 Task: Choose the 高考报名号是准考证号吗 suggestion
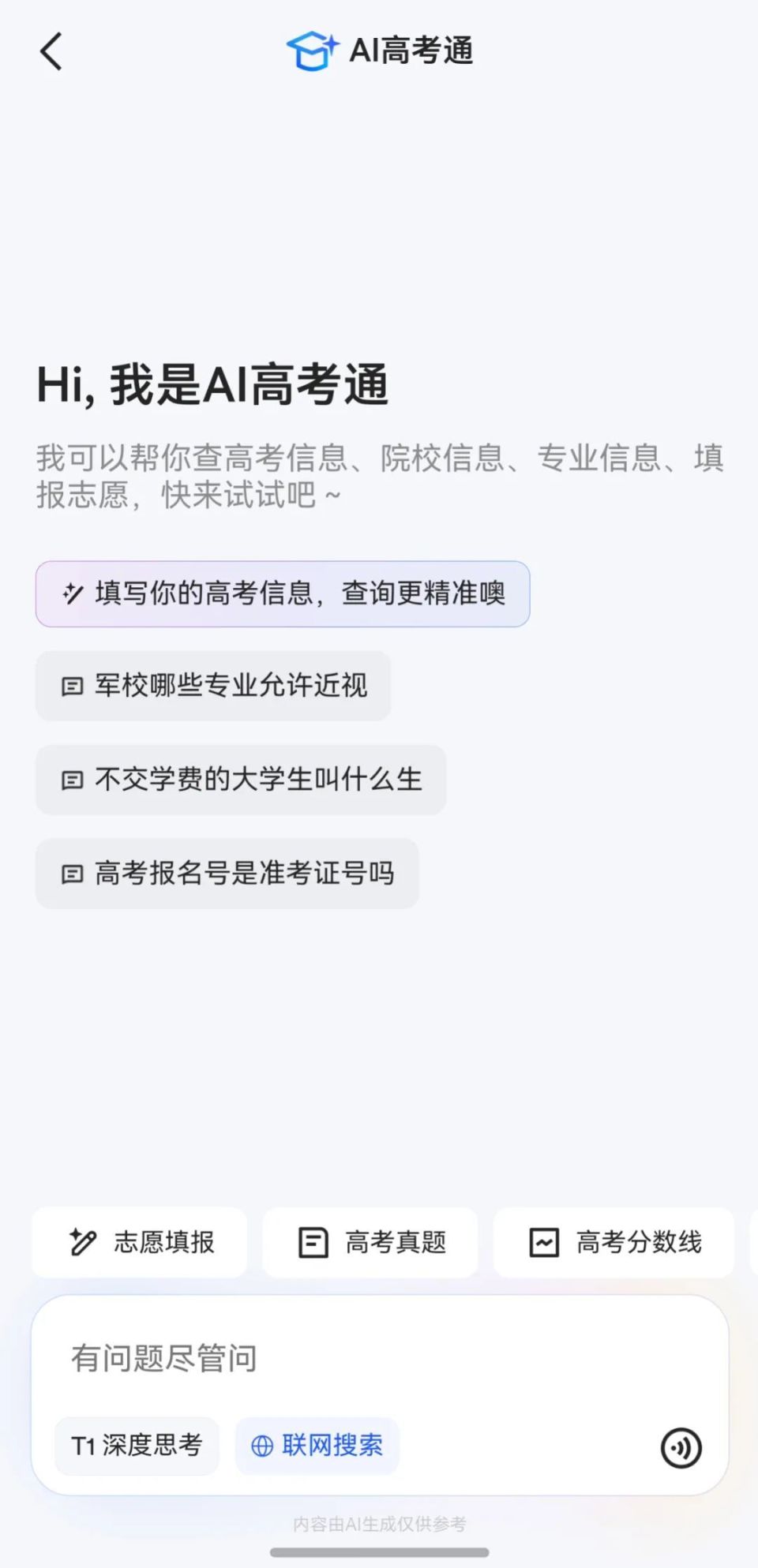227,874
